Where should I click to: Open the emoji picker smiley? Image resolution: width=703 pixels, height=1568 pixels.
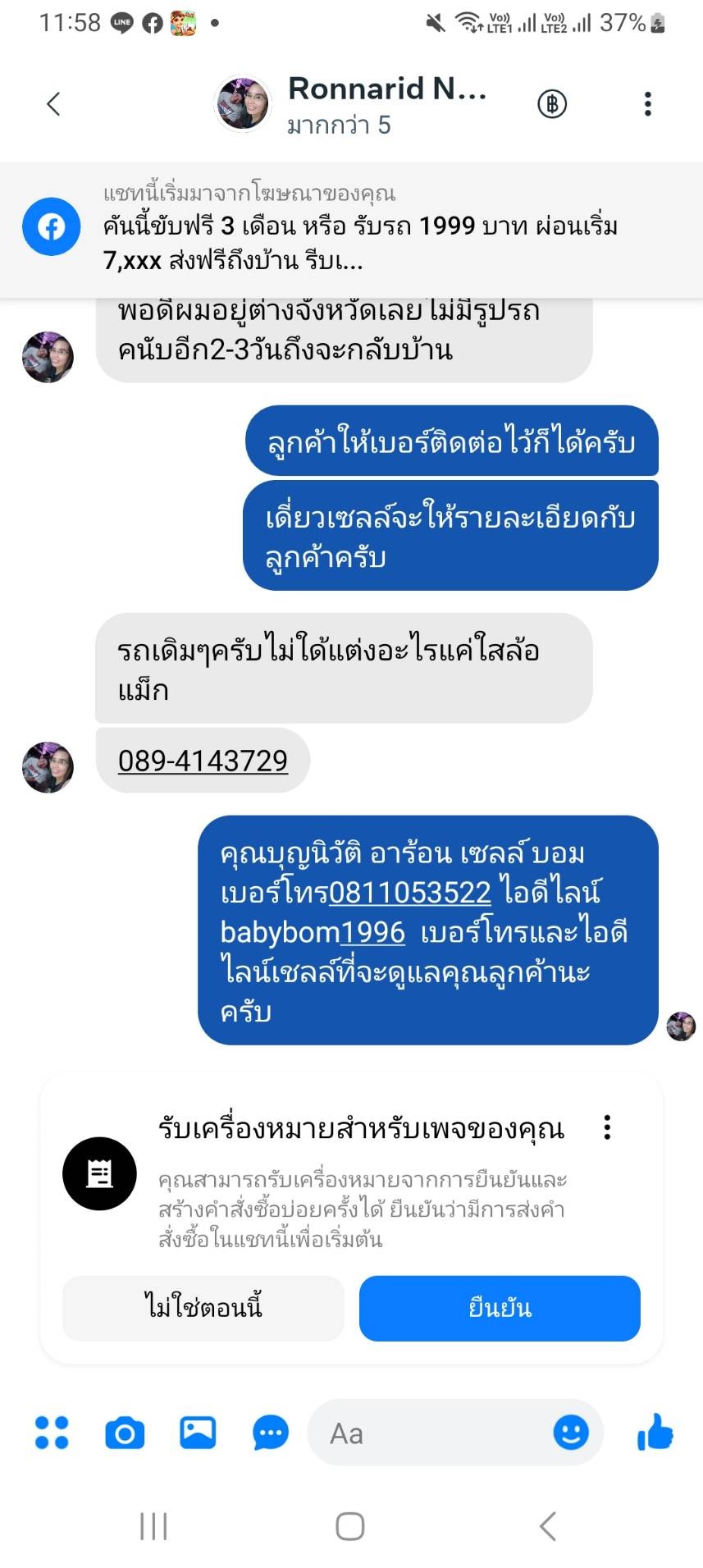(x=571, y=1433)
